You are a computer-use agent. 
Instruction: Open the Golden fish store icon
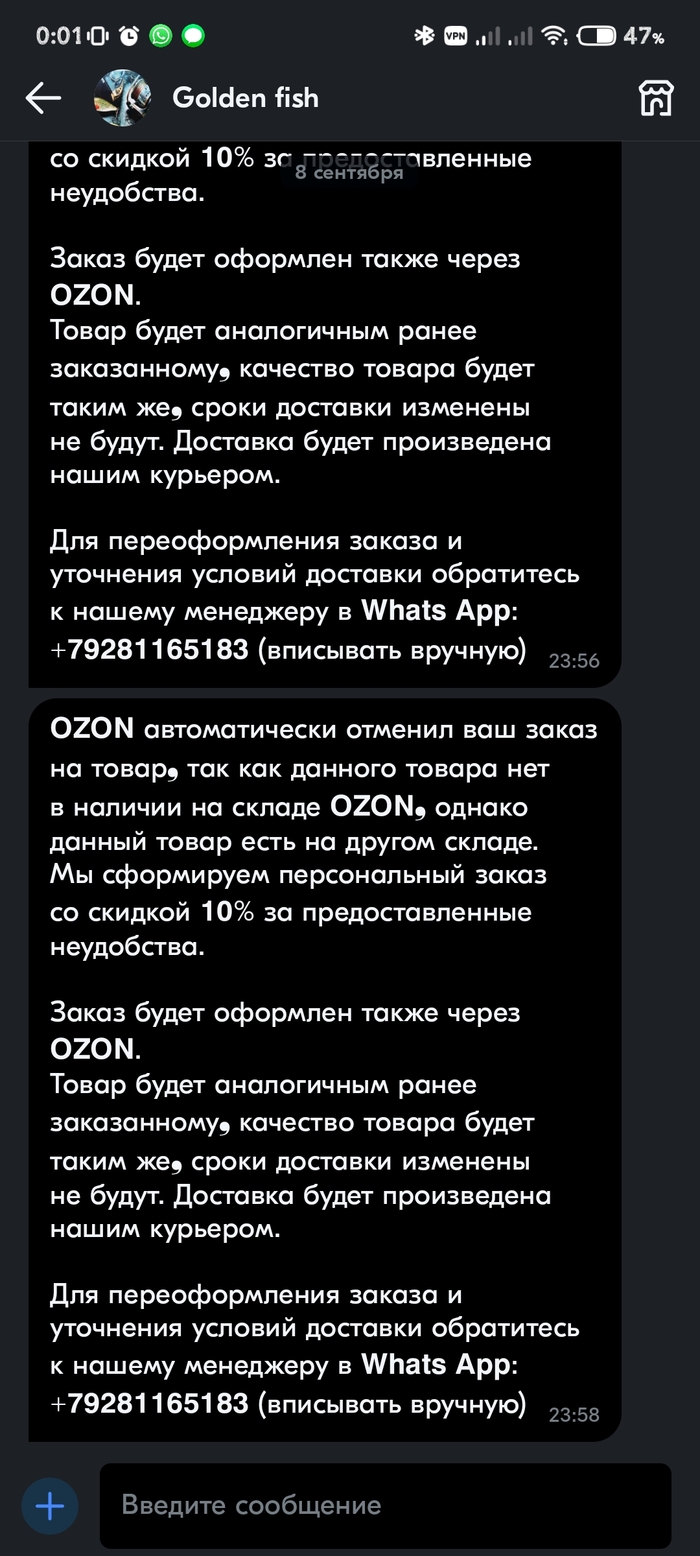point(656,97)
